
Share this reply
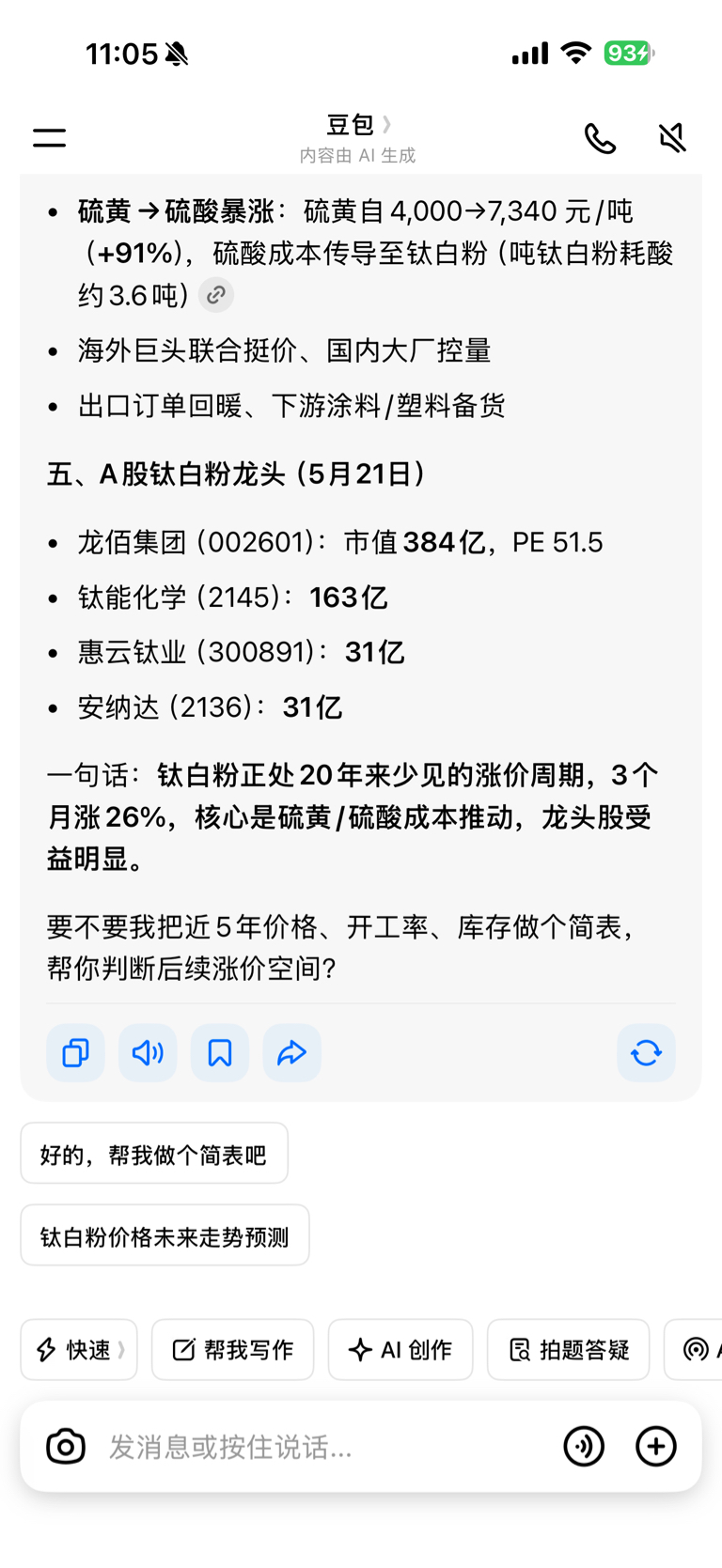(x=292, y=1052)
